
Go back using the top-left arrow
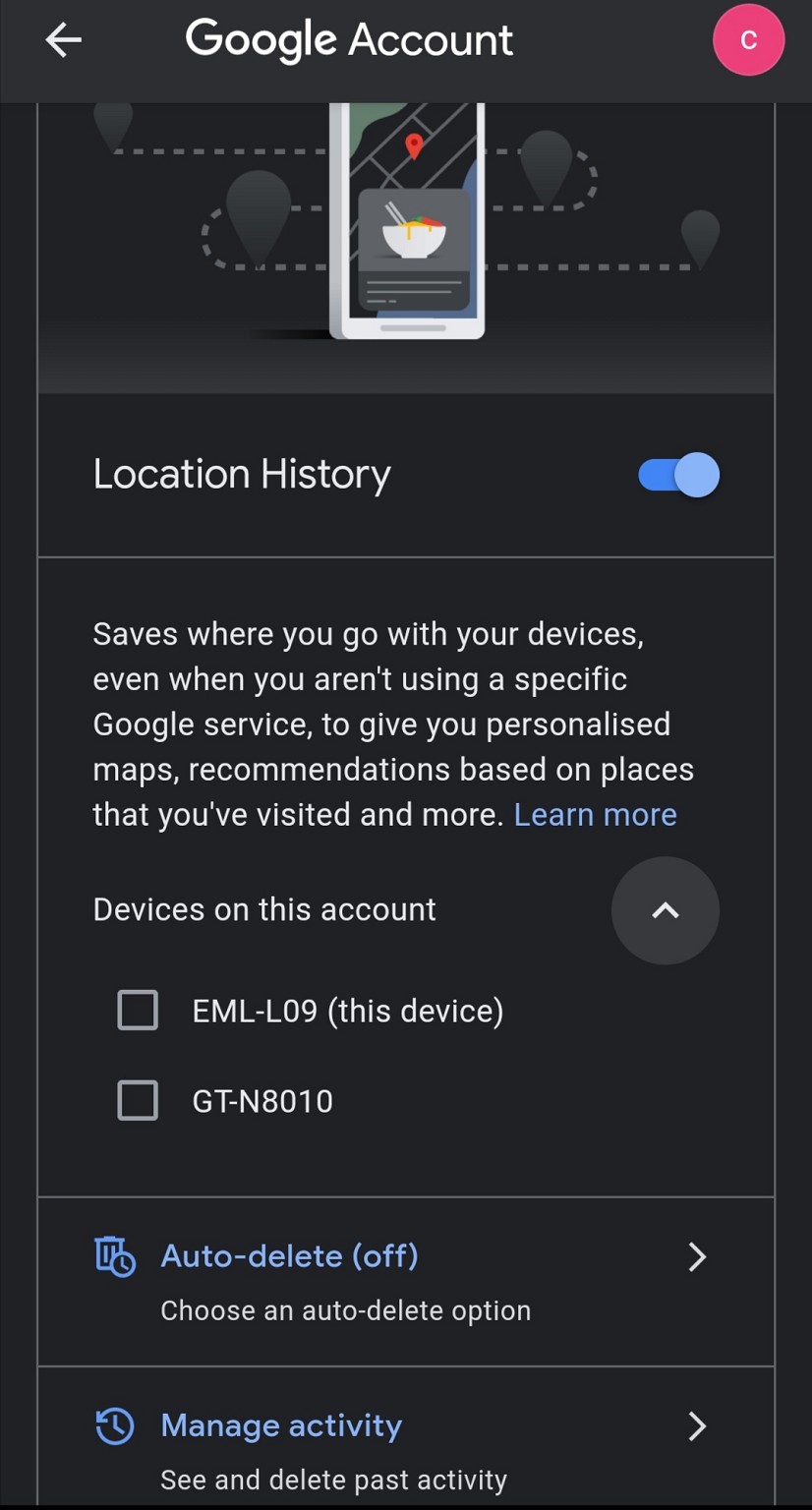[x=63, y=40]
